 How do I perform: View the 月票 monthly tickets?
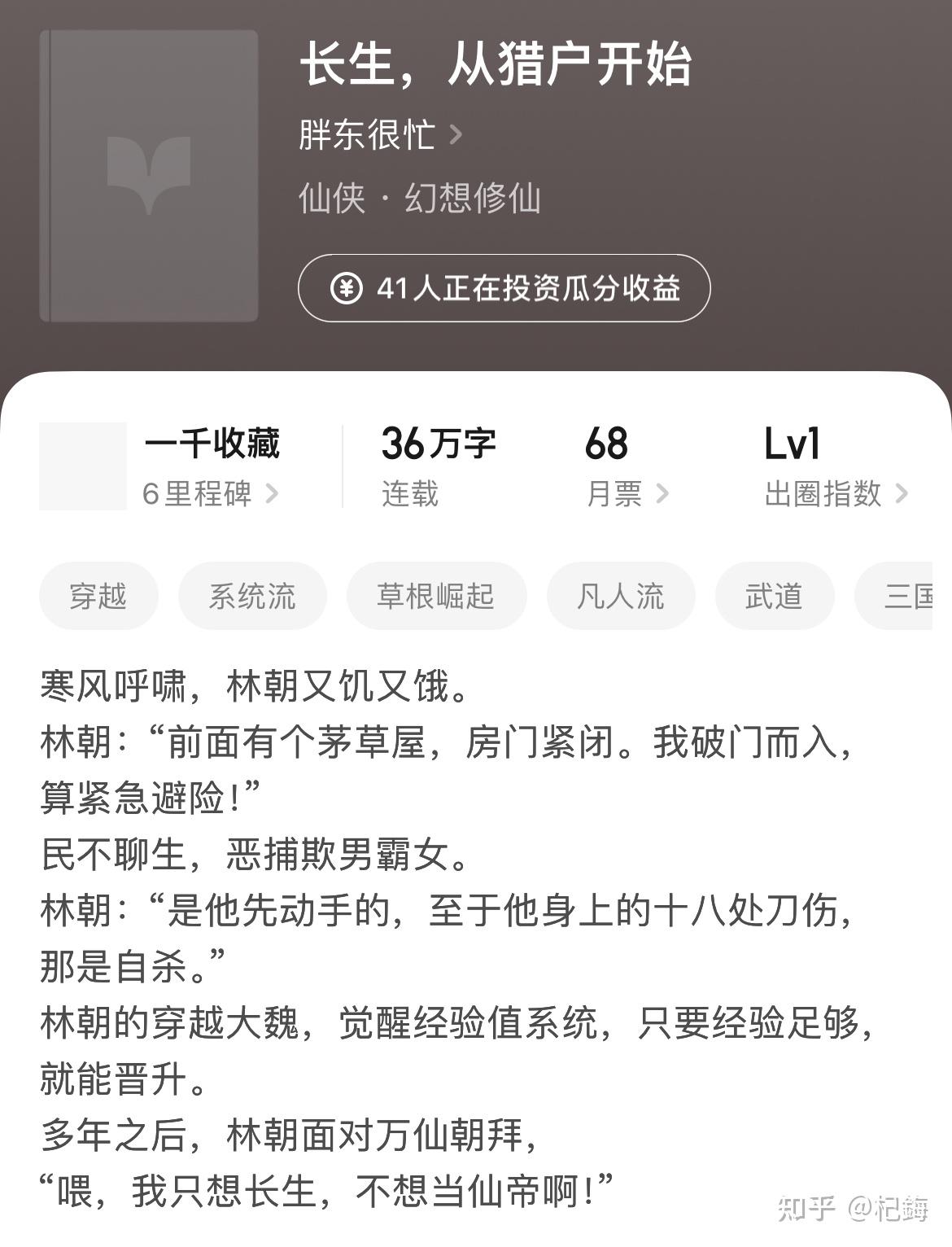(627, 494)
